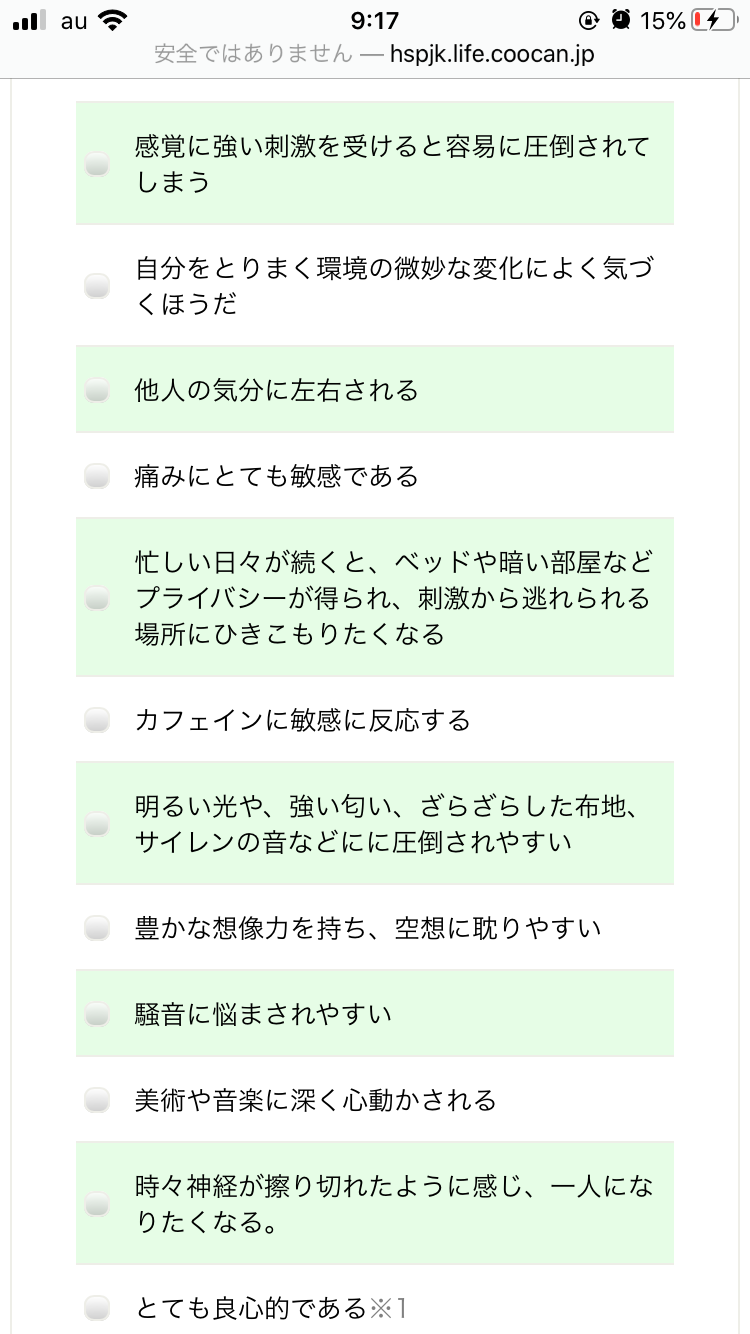This screenshot has width=750, height=1334.
Task: Tick 明るい光や、強い匂い checkbox
Action: click(97, 824)
